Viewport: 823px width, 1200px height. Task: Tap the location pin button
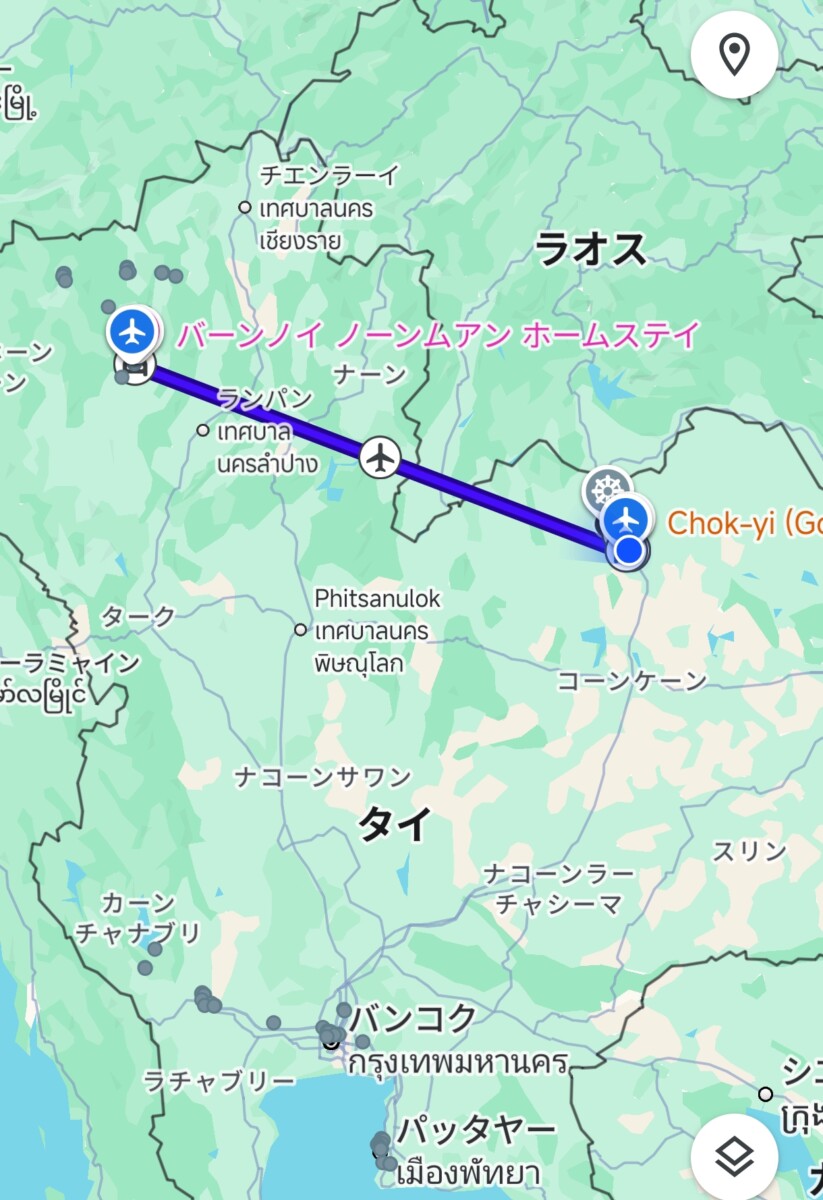coord(735,55)
